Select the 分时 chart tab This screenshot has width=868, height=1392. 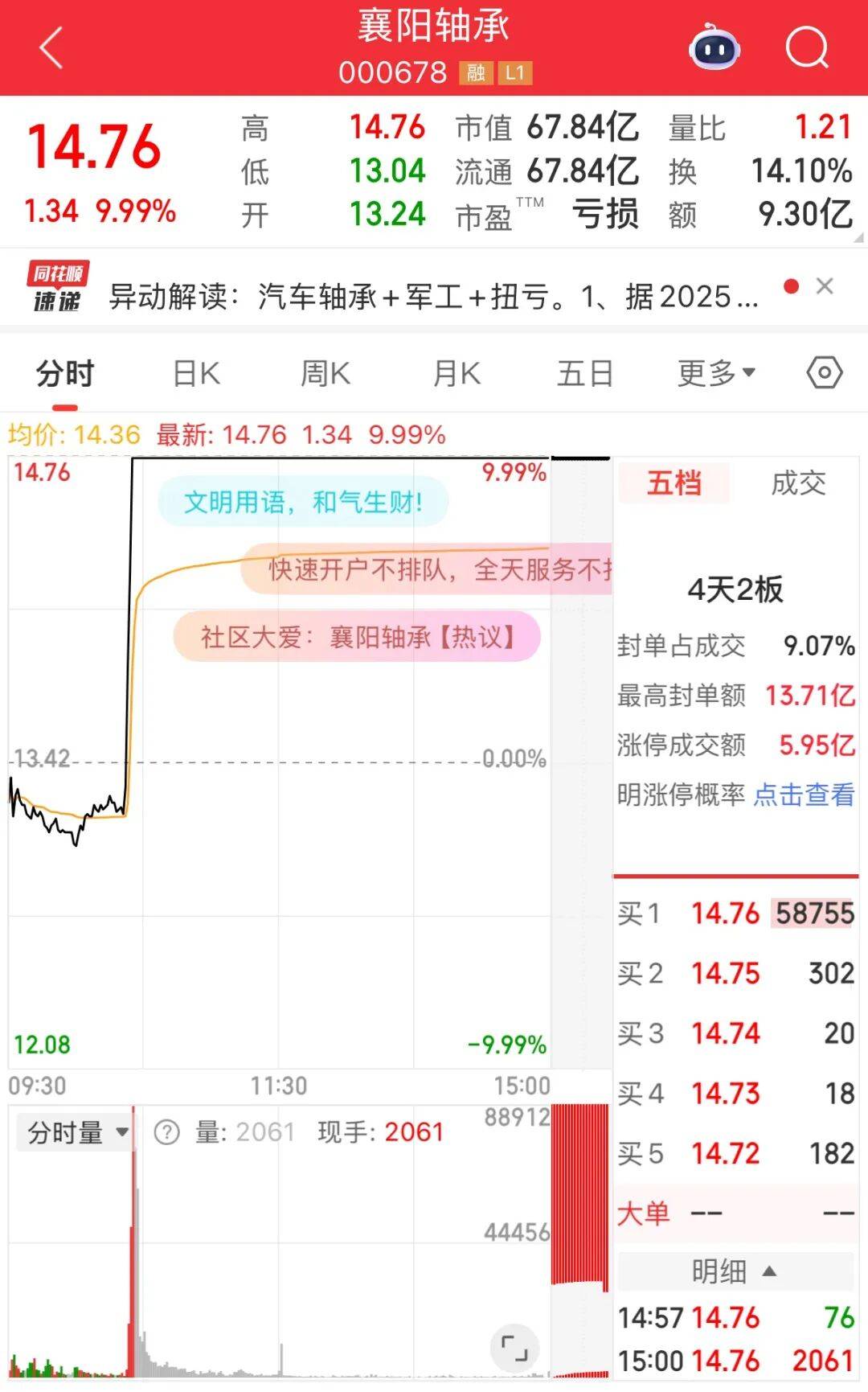(65, 374)
